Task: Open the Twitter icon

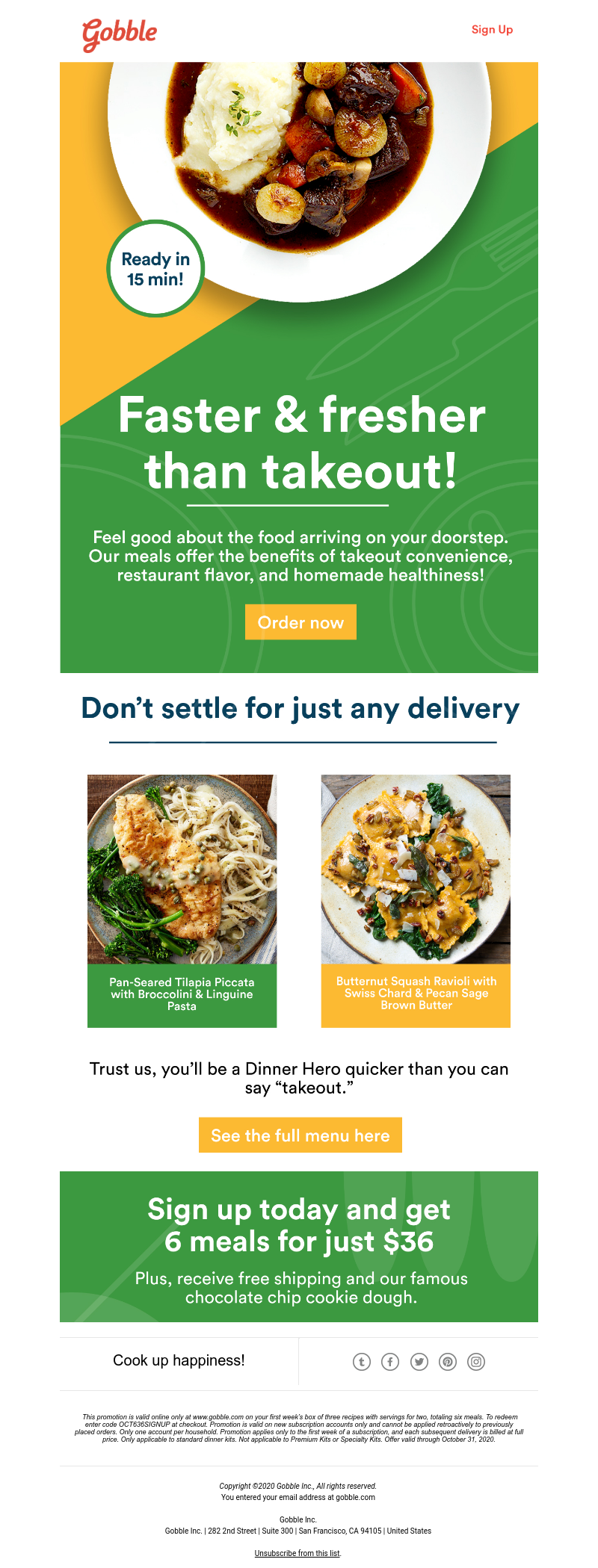Action: pyautogui.click(x=419, y=1362)
